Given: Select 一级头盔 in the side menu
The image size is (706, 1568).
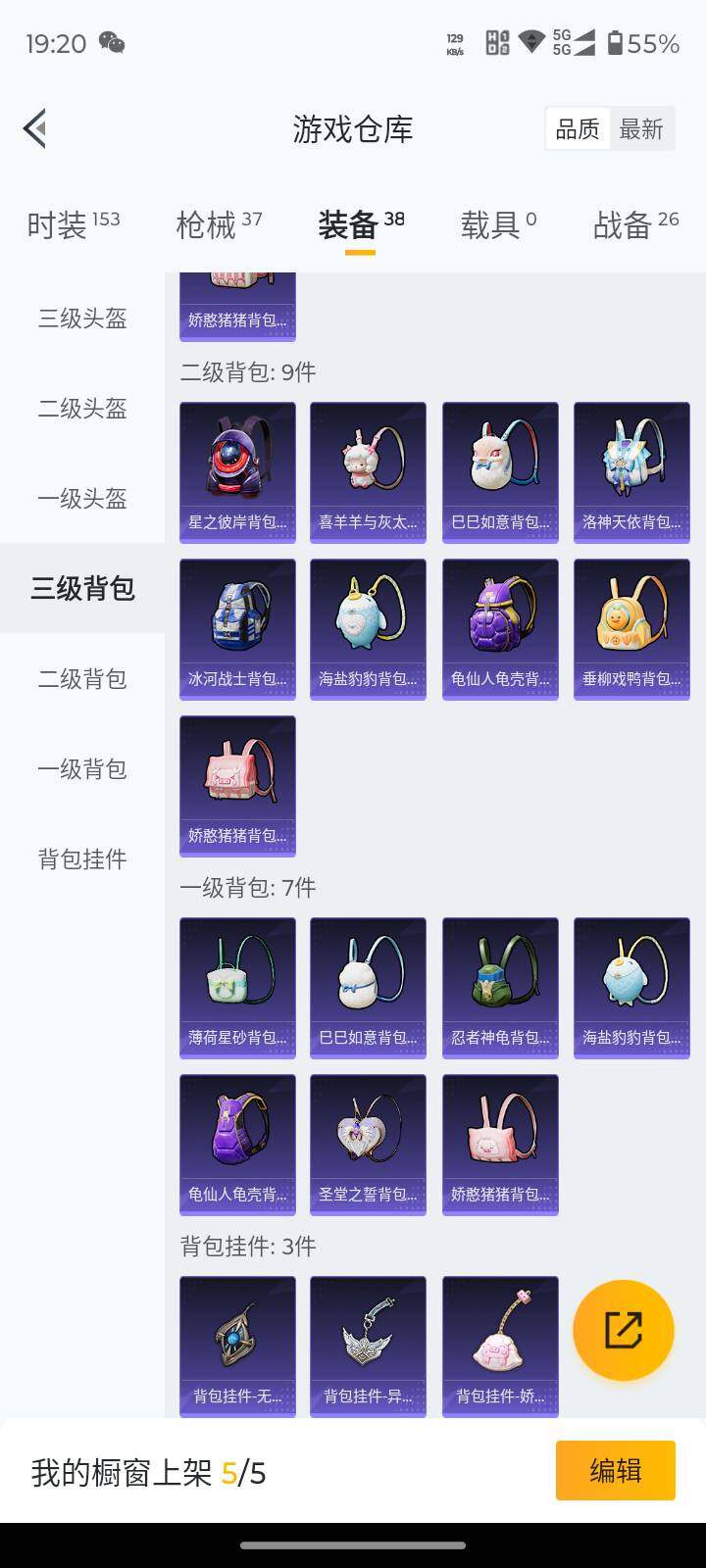Looking at the screenshot, I should click(82, 499).
